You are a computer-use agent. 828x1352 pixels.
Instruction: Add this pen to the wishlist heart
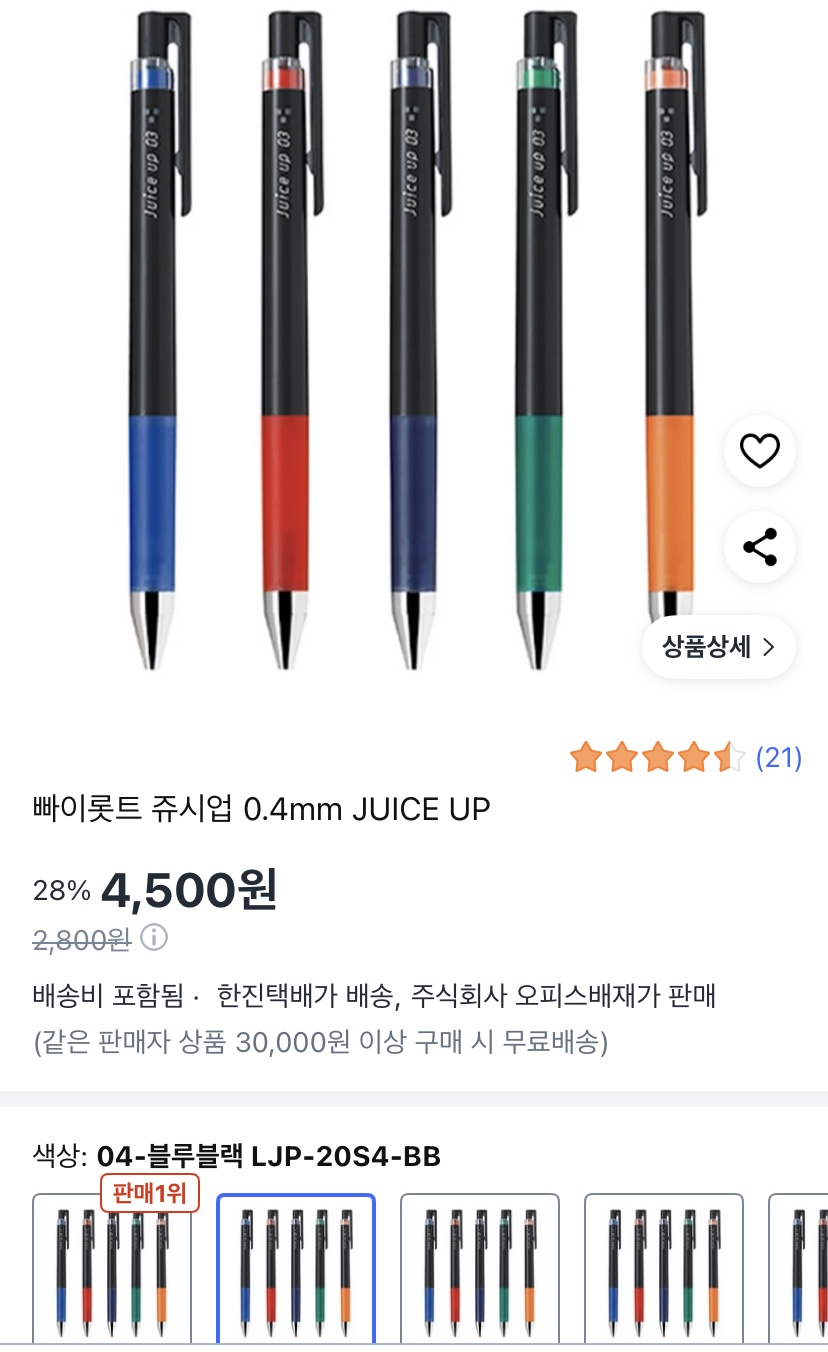click(759, 452)
